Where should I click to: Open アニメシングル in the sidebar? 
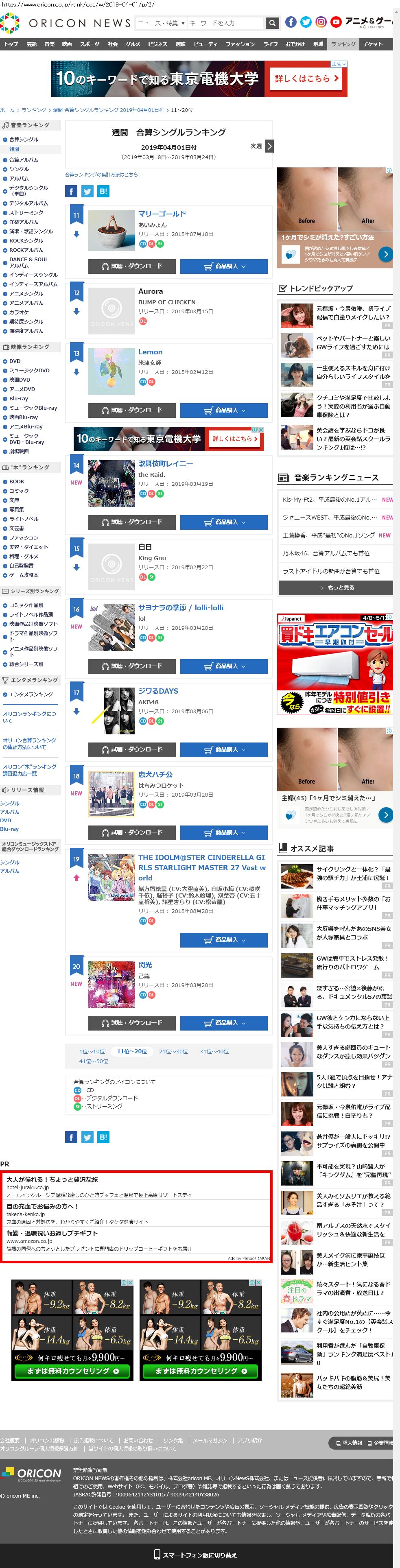(x=26, y=293)
